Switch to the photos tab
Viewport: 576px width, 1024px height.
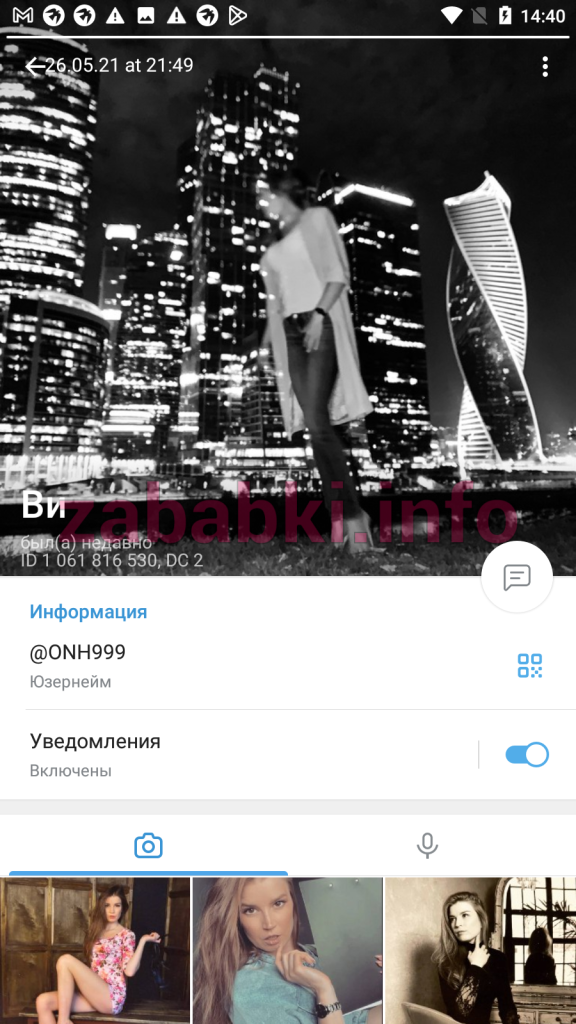pyautogui.click(x=148, y=846)
